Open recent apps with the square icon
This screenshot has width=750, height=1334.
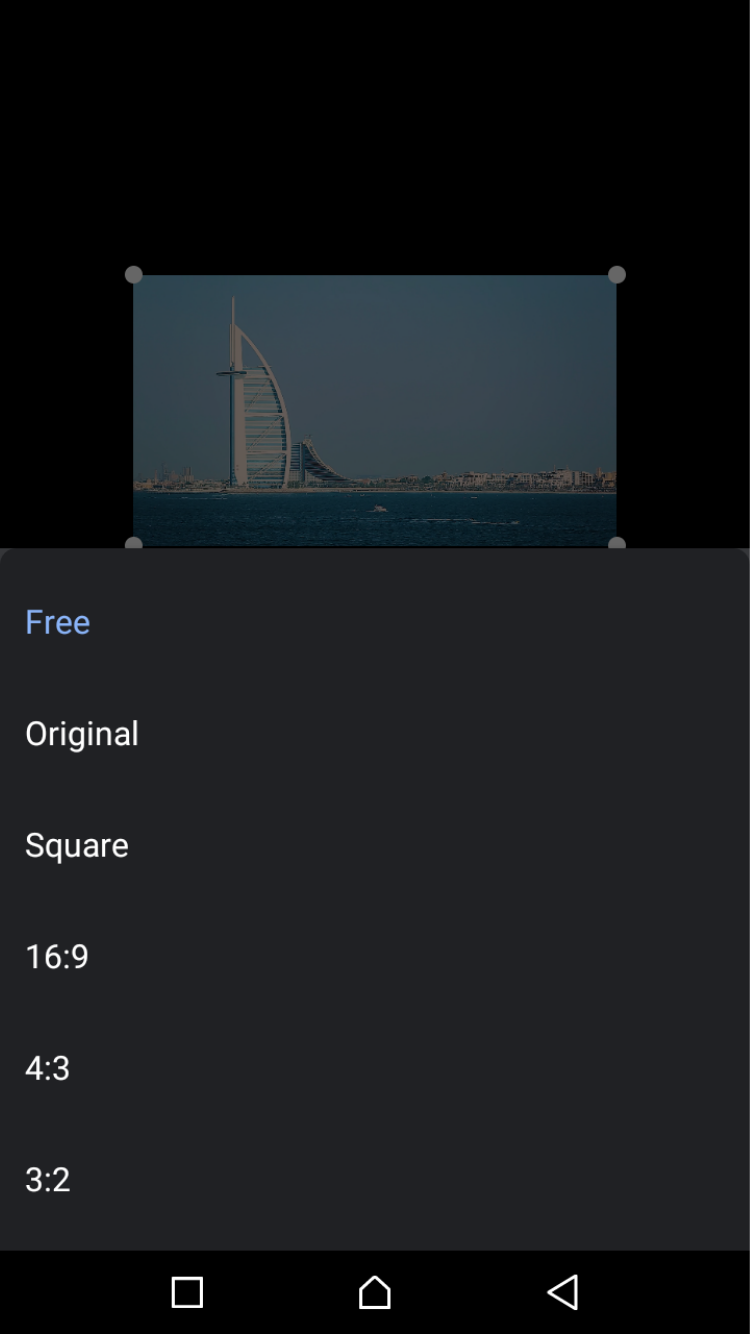click(x=187, y=1292)
